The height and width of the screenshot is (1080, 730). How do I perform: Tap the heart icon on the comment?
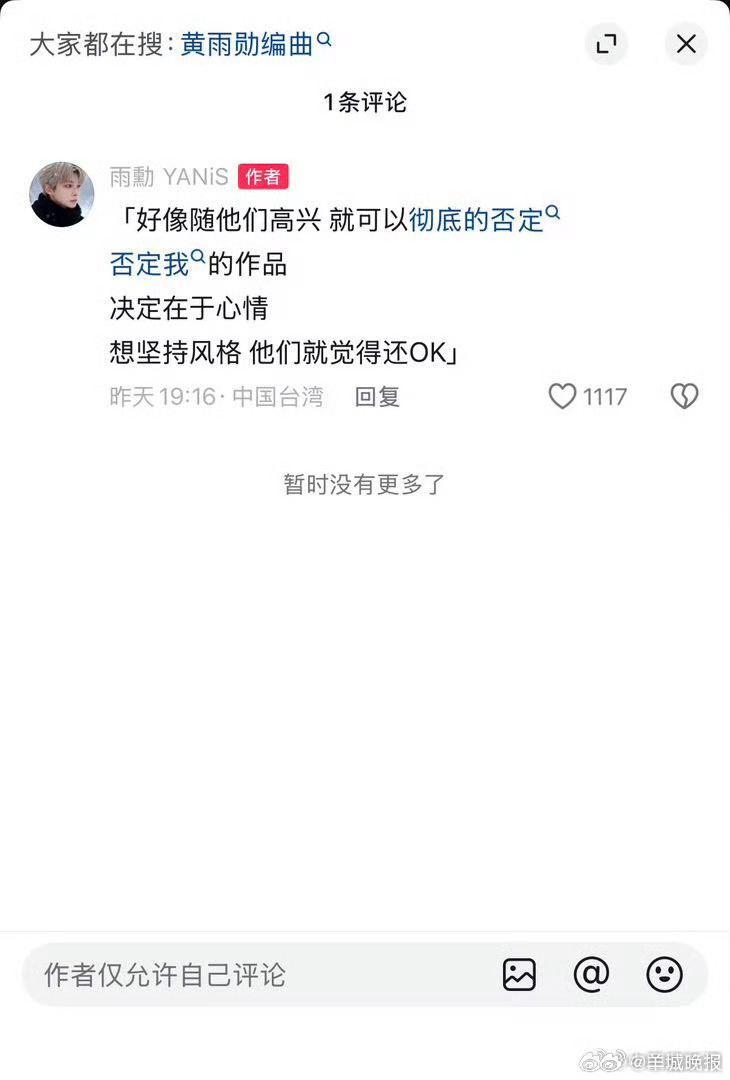pyautogui.click(x=562, y=396)
